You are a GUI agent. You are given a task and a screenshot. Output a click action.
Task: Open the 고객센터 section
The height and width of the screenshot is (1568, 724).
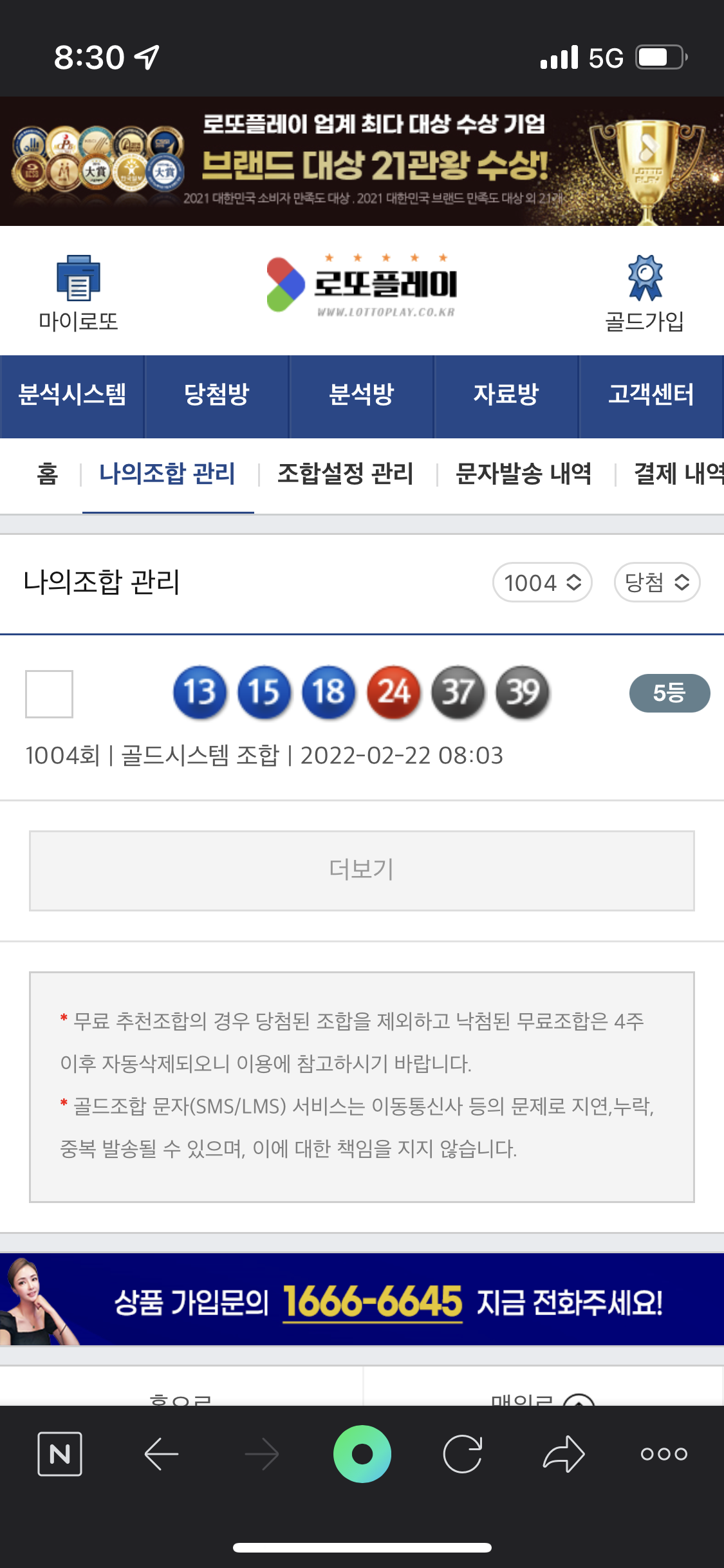(x=651, y=395)
